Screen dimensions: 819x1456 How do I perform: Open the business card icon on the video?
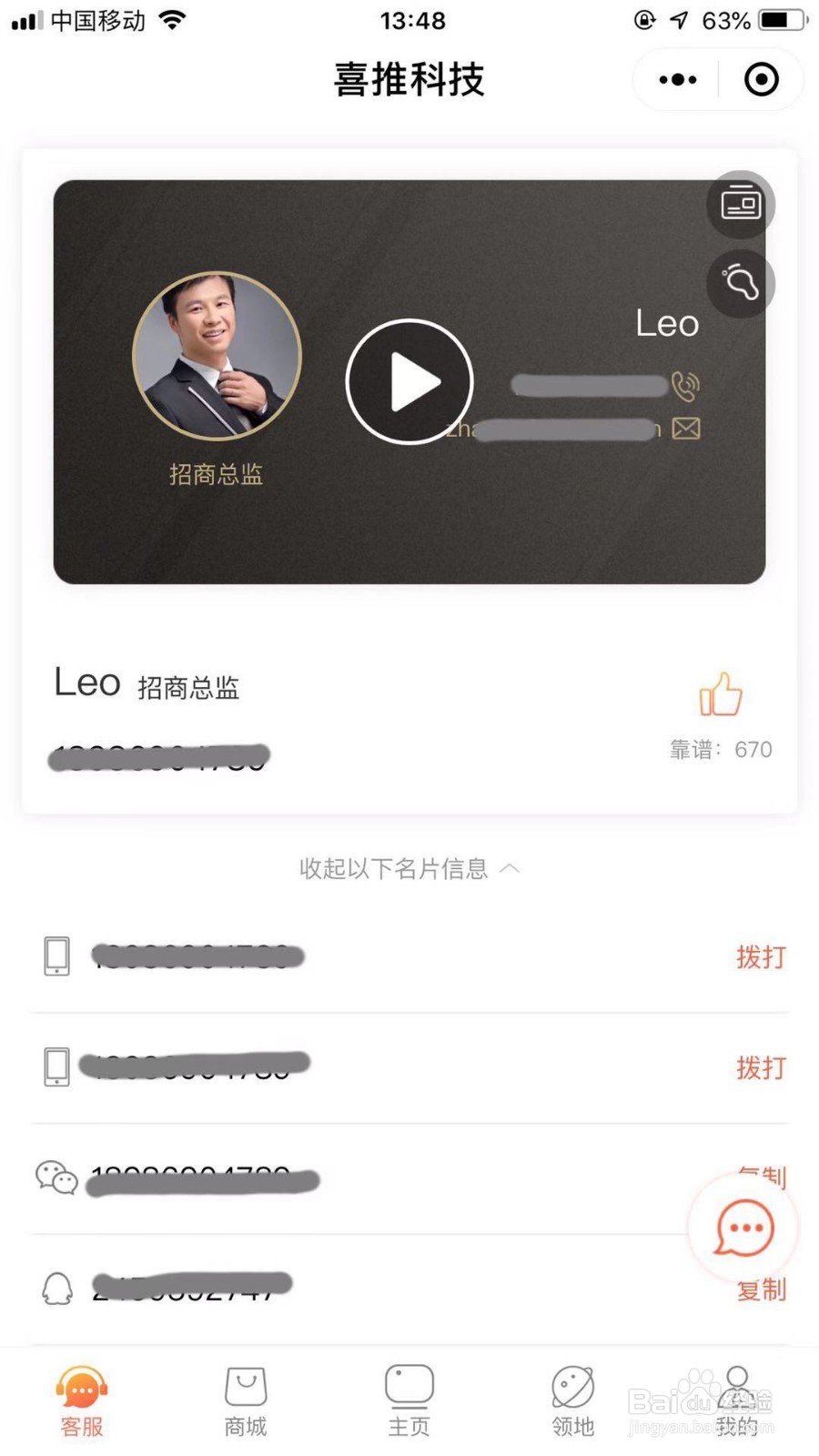point(740,205)
